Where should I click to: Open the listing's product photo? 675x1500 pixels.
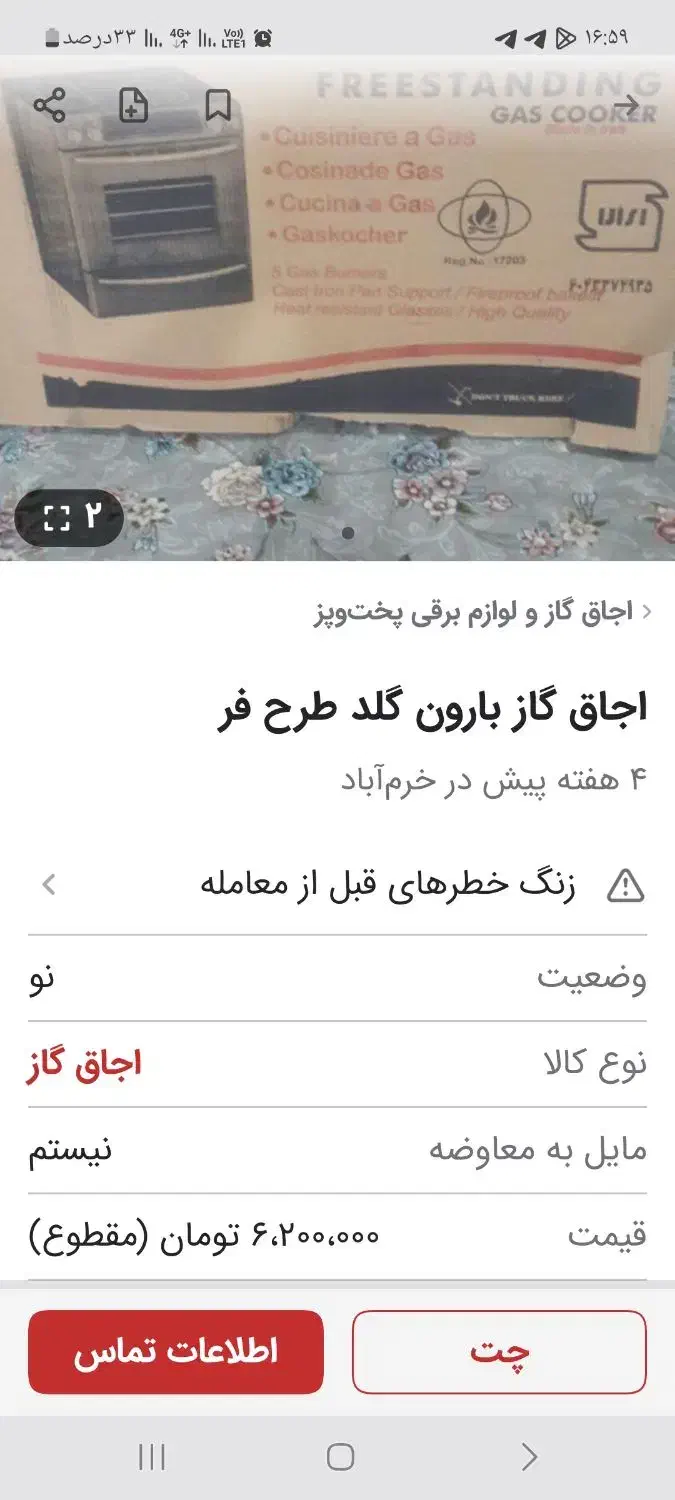[337, 300]
